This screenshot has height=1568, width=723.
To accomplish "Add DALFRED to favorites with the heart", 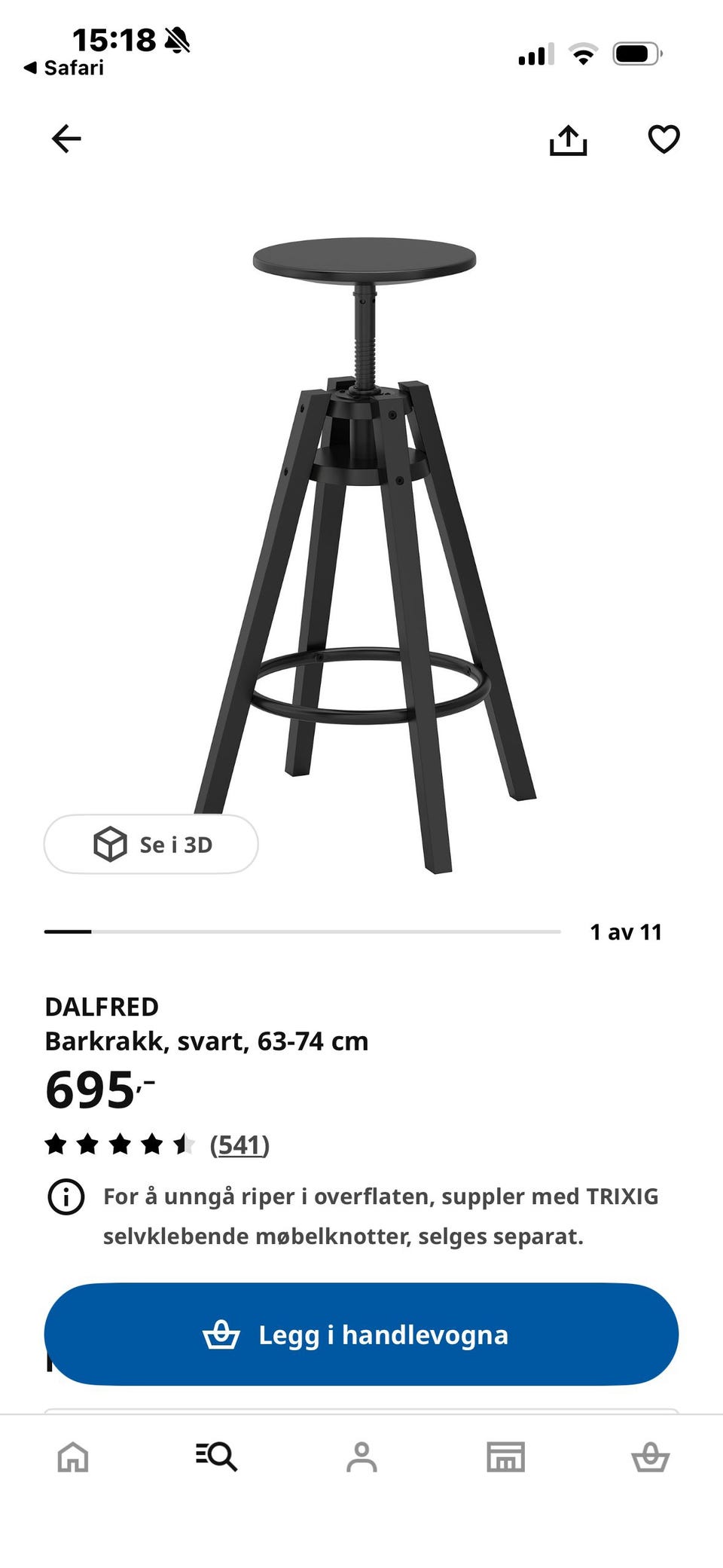I will (664, 139).
